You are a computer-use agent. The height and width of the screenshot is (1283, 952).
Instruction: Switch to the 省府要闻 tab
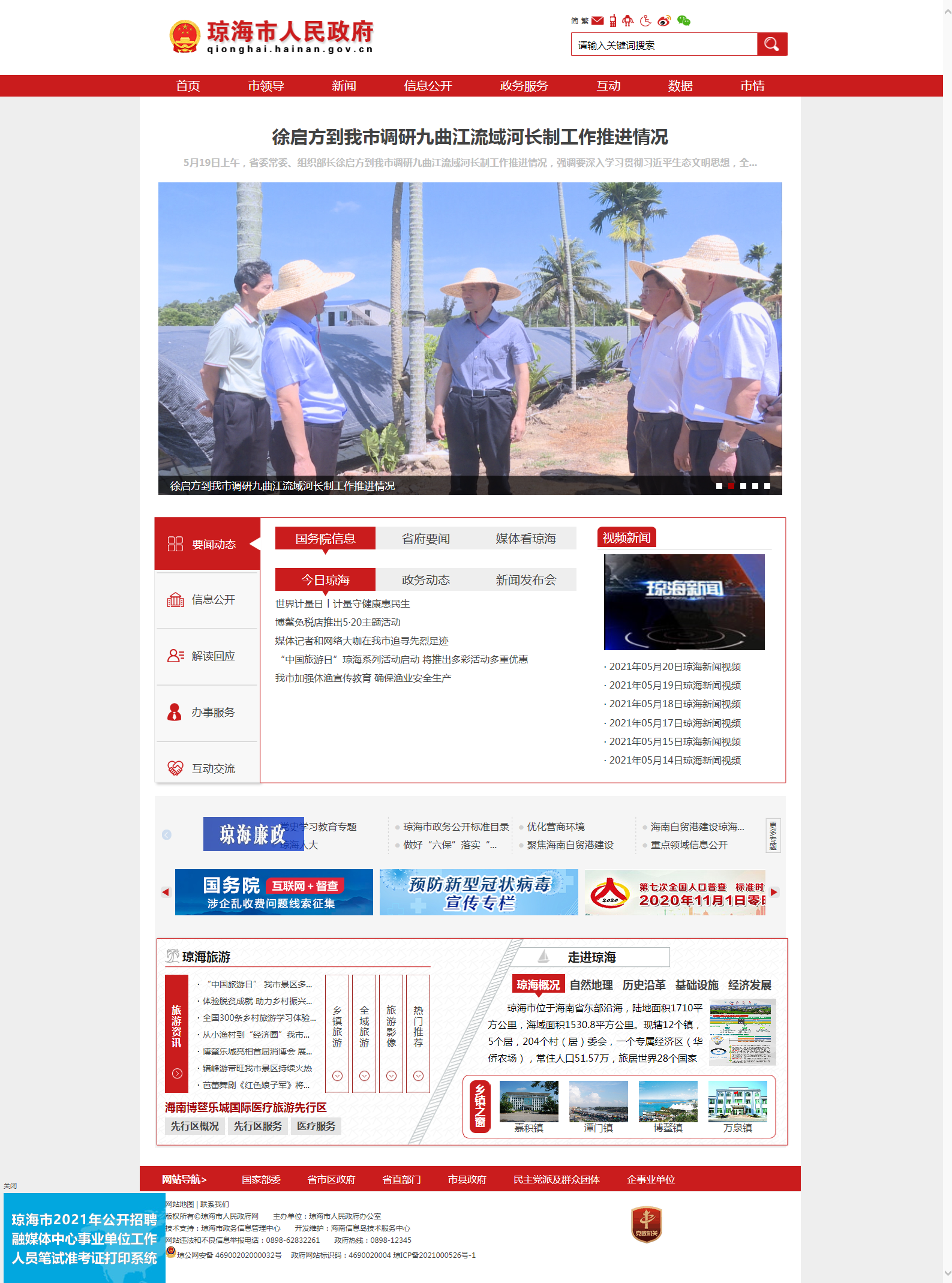425,539
